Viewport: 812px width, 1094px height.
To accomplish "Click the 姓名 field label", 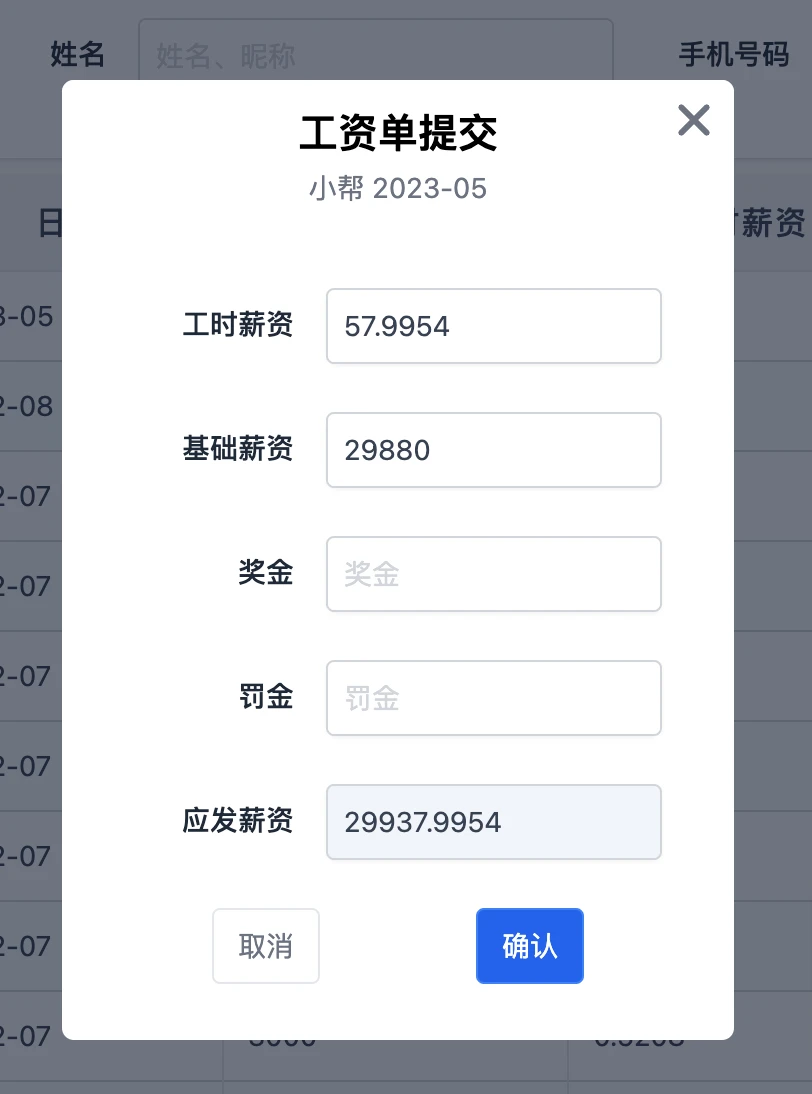I will [x=77, y=55].
